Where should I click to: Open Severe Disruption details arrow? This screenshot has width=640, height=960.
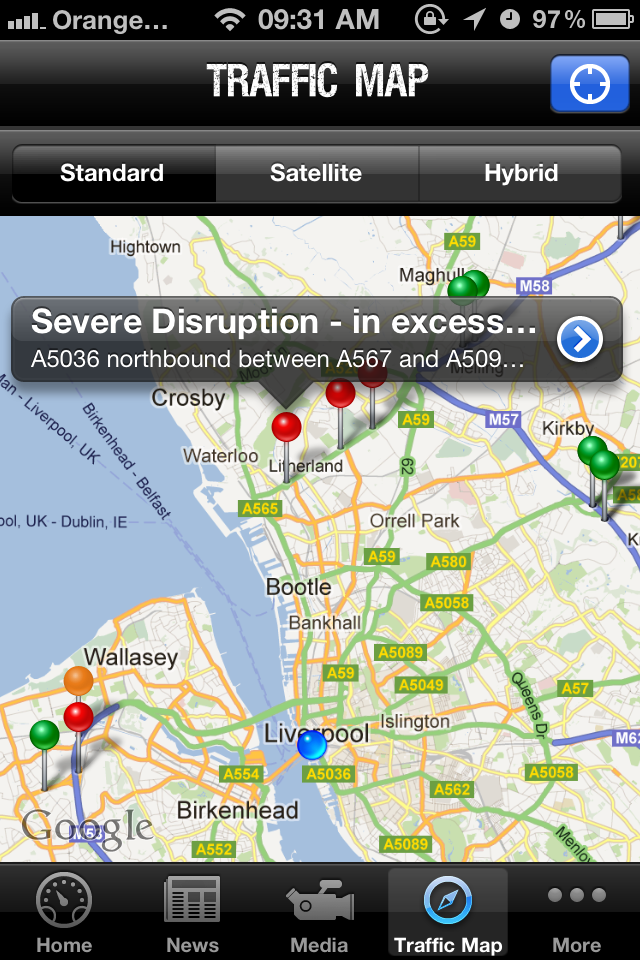coord(580,339)
